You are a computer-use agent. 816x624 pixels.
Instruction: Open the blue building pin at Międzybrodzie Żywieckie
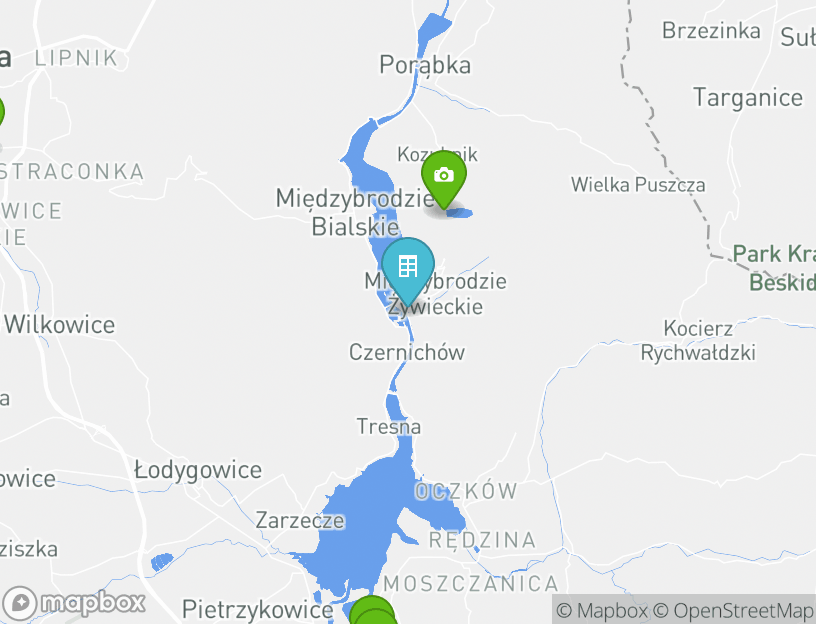(x=407, y=267)
